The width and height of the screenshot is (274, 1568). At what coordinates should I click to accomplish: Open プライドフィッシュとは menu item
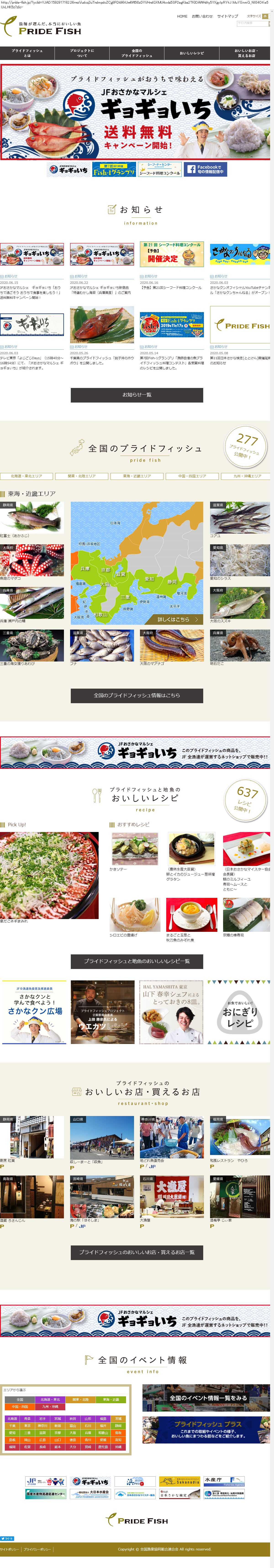pyautogui.click(x=27, y=53)
